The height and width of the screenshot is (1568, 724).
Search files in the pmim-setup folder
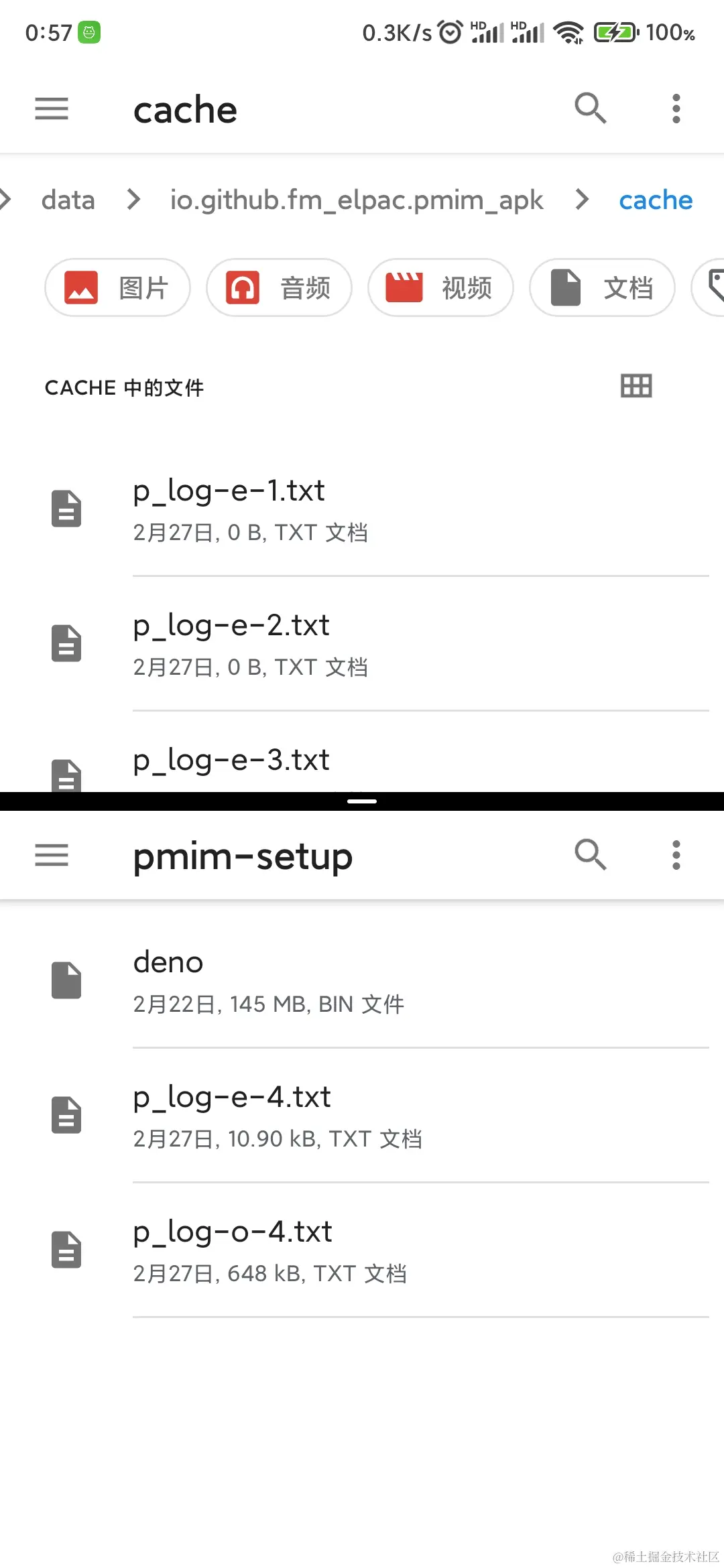click(x=590, y=855)
